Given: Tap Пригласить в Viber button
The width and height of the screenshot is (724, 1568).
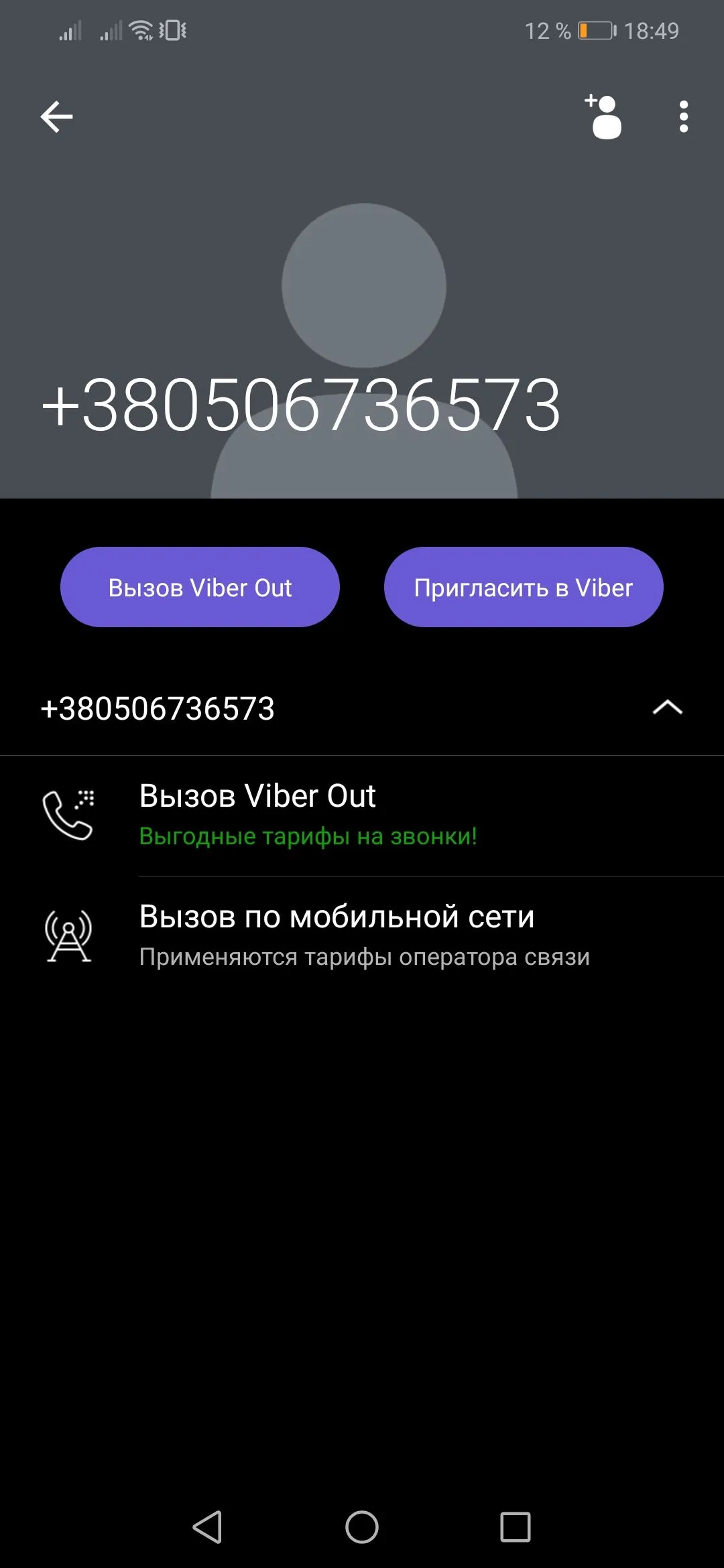Looking at the screenshot, I should (523, 588).
